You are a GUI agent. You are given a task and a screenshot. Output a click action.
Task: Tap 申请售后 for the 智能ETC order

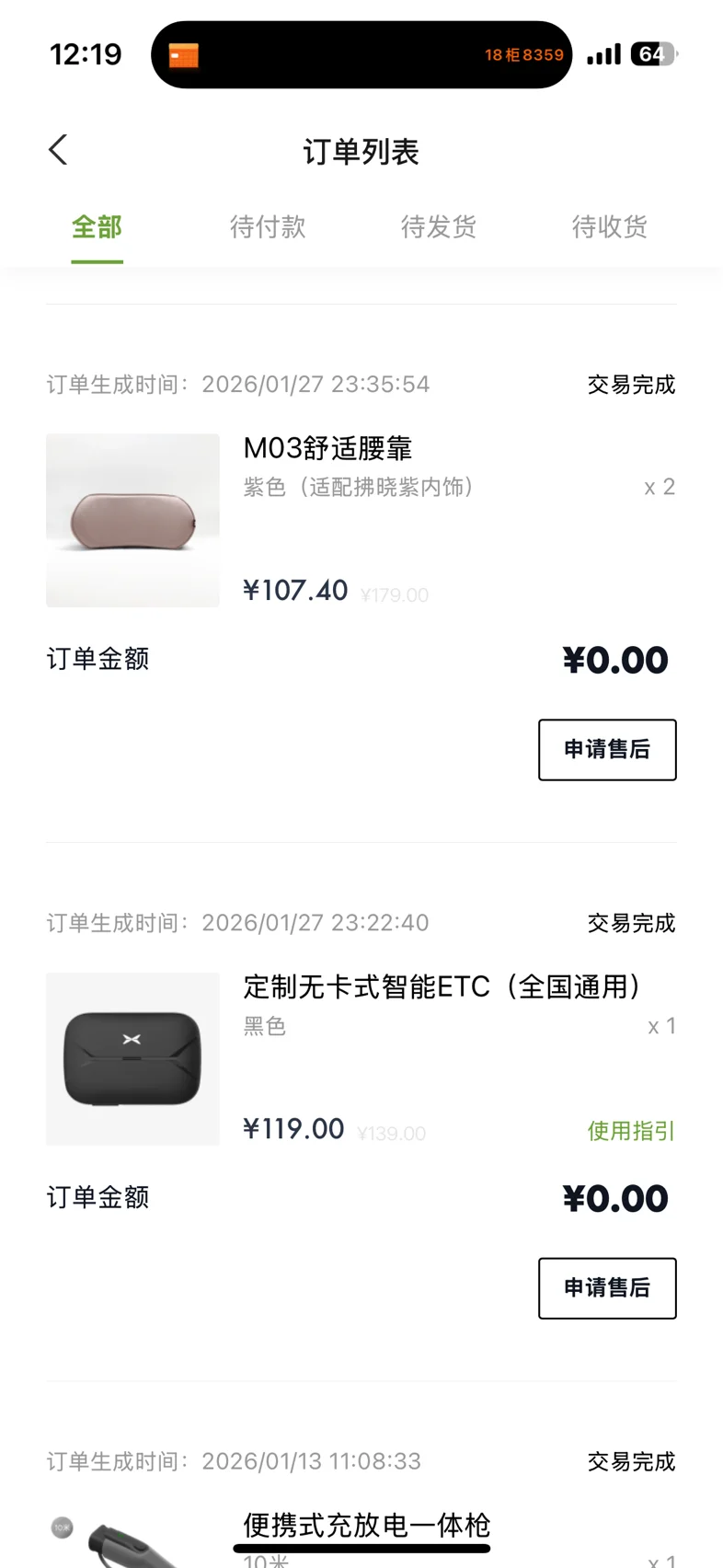[607, 1288]
